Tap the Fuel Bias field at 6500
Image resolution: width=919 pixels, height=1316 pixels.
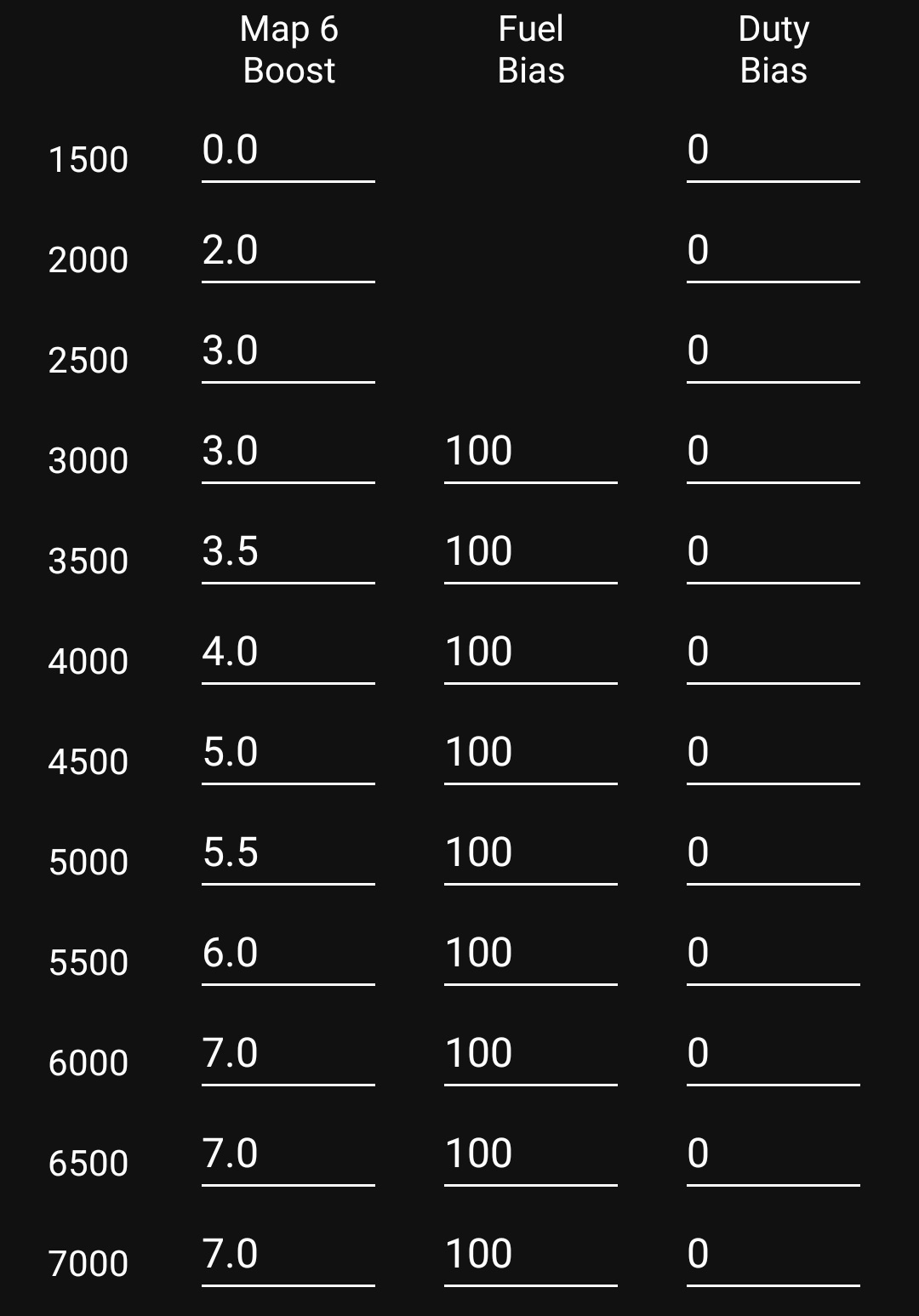530,1155
